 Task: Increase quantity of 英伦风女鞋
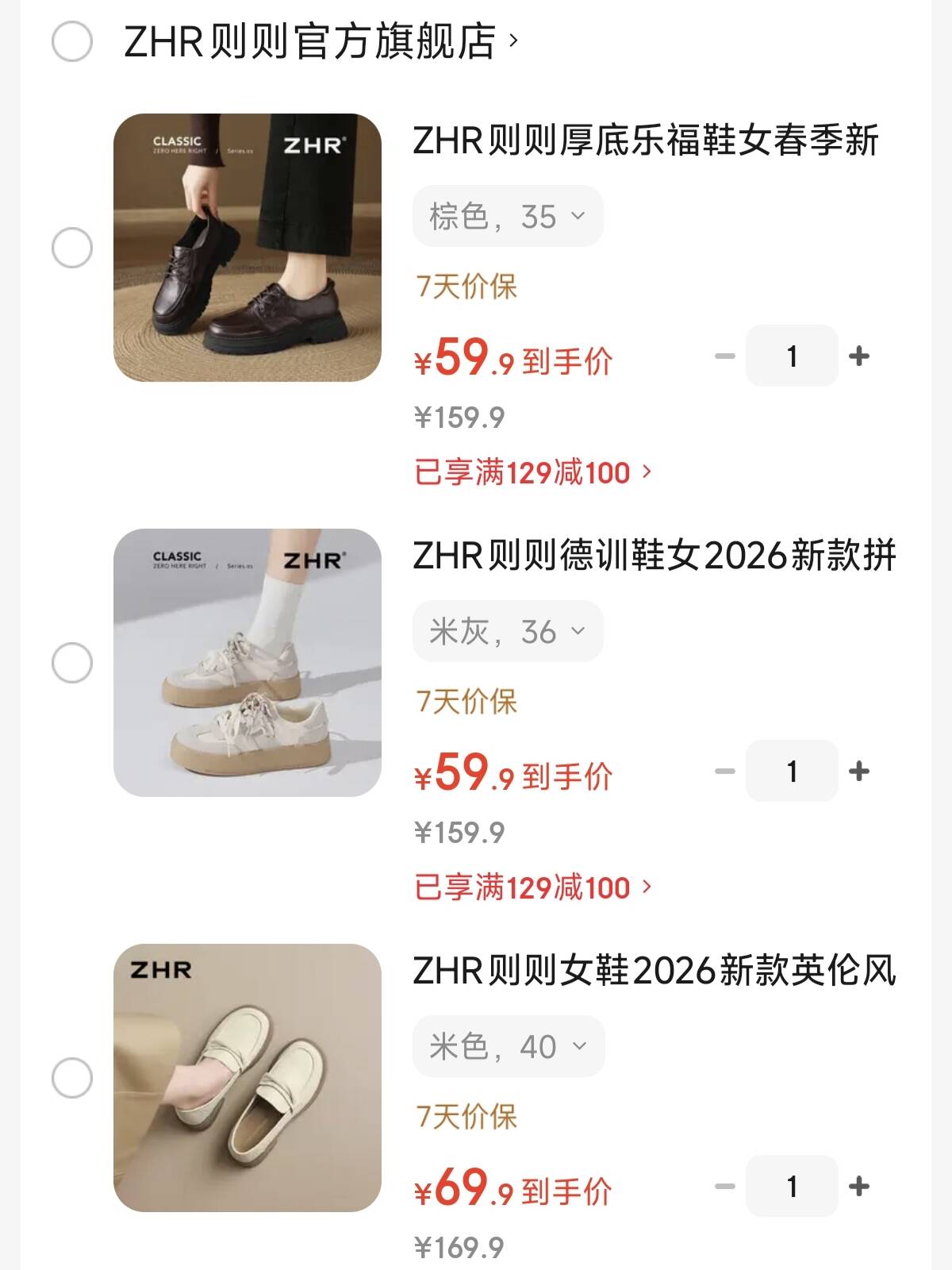click(x=858, y=1187)
